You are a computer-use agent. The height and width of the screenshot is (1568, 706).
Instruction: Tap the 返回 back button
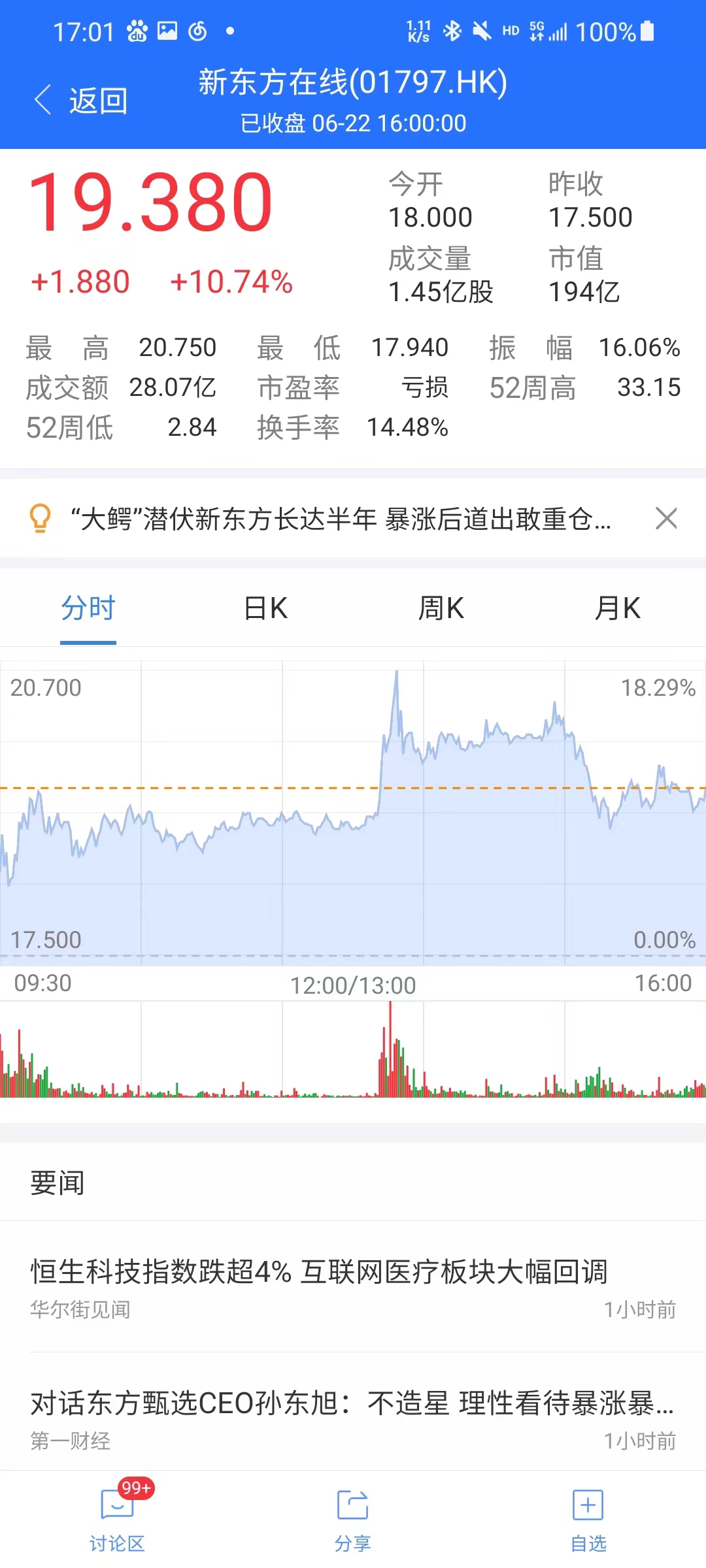81,101
